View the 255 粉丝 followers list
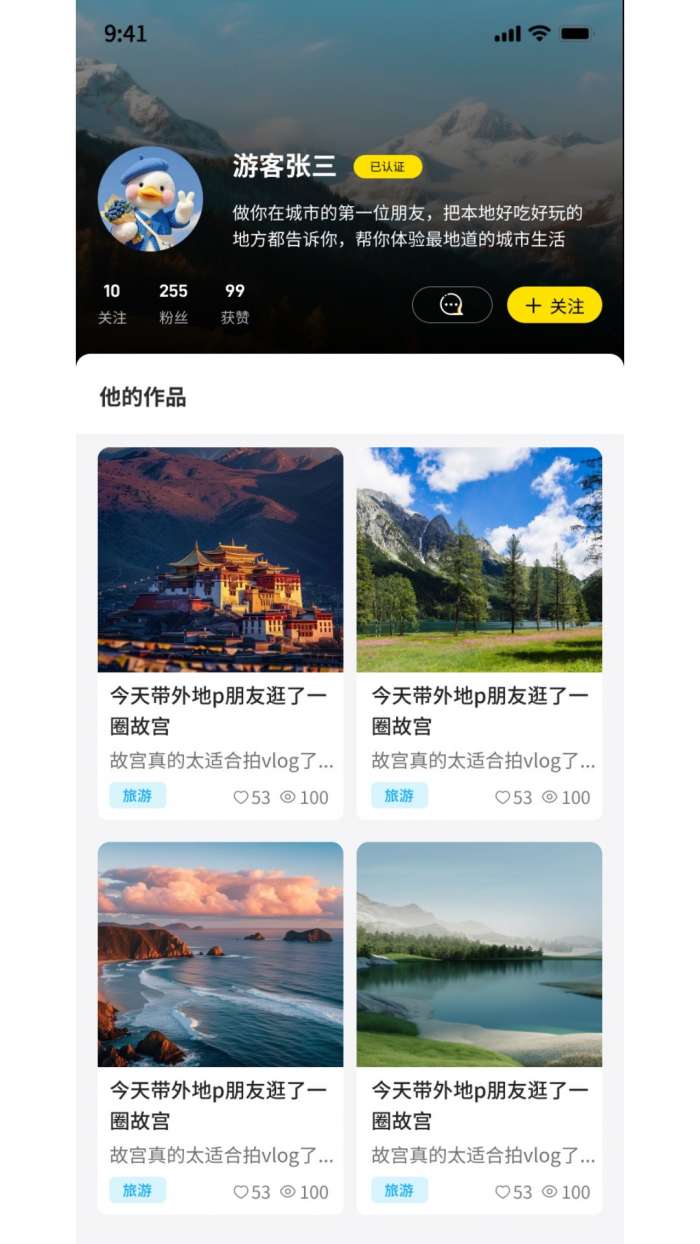700x1244 pixels. (173, 303)
